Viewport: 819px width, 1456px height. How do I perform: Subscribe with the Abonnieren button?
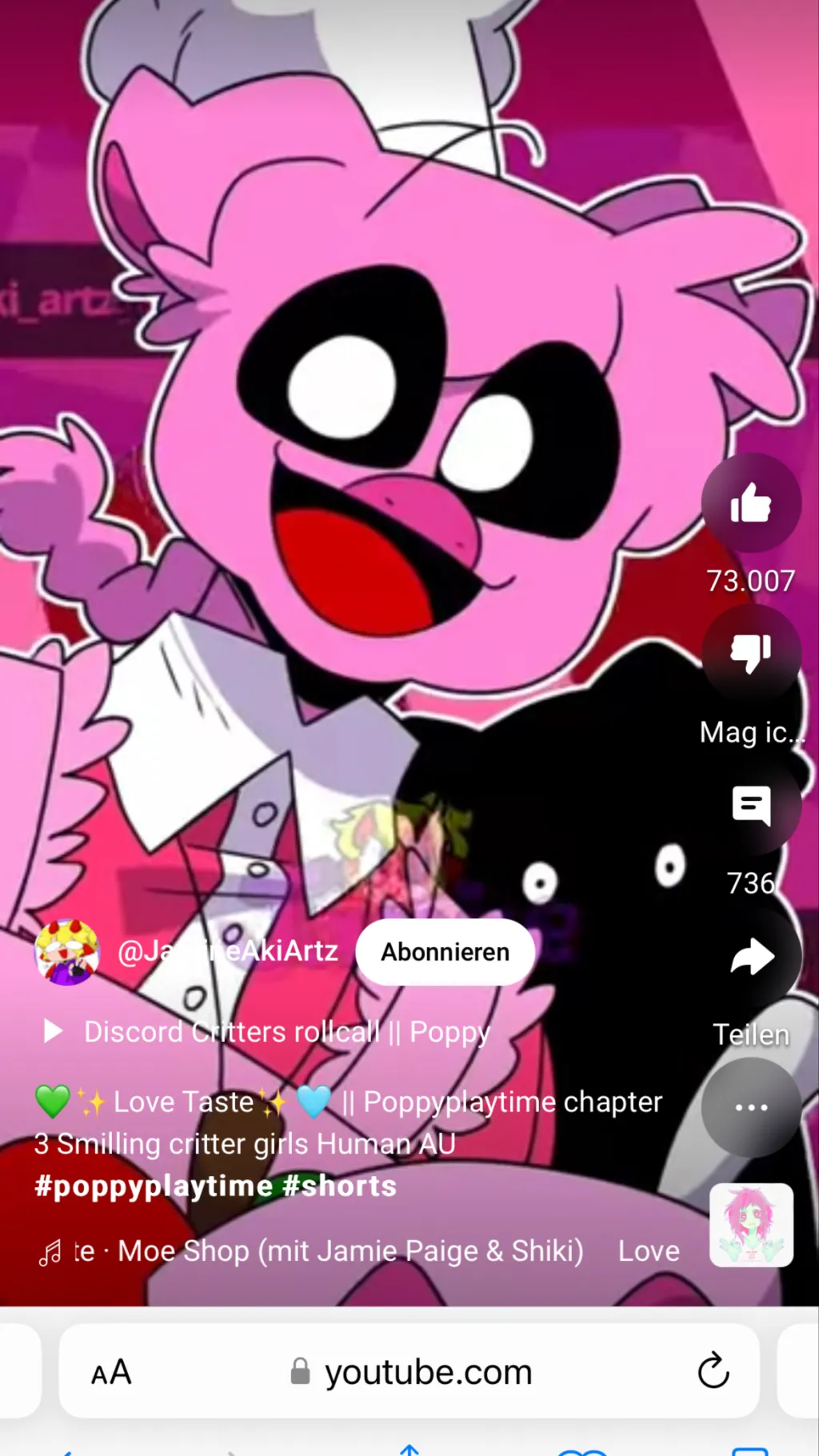[x=445, y=952]
